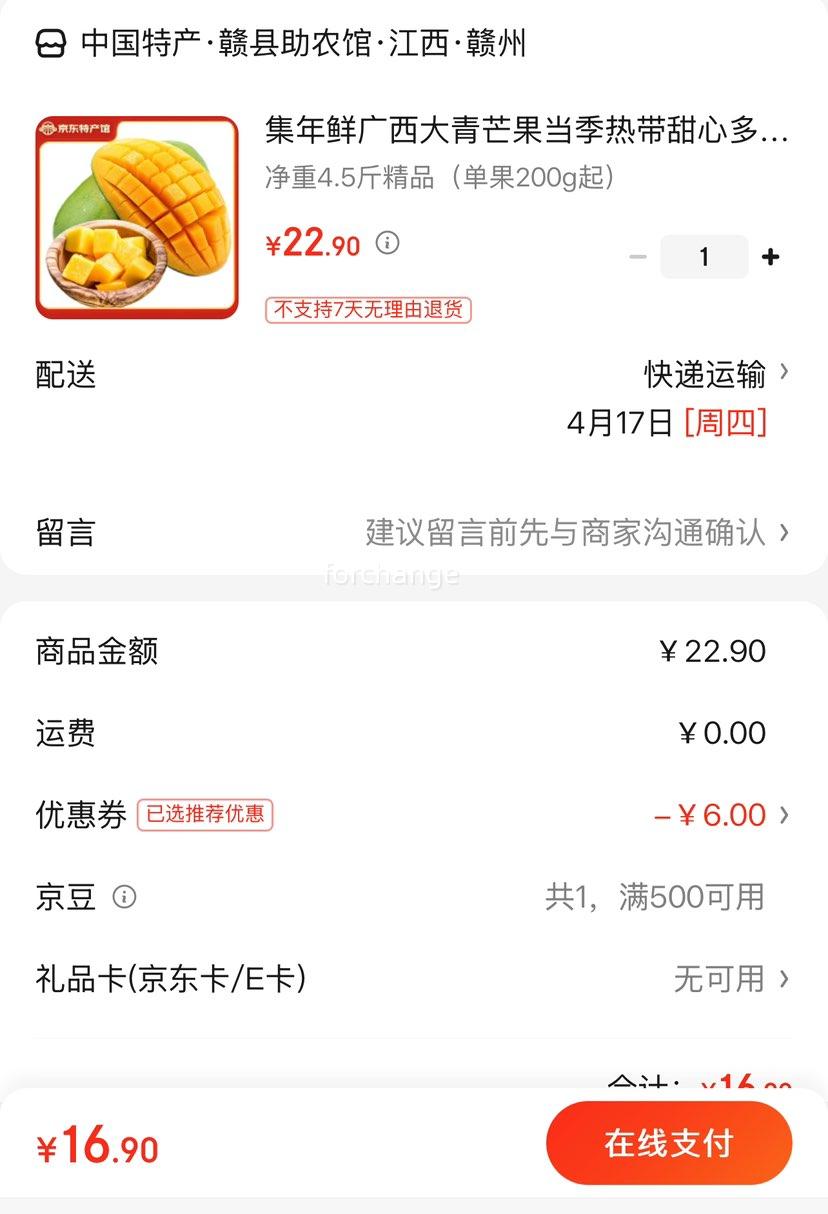Image resolution: width=828 pixels, height=1214 pixels.
Task: Tap the plus icon to increase quantity
Action: pyautogui.click(x=770, y=256)
